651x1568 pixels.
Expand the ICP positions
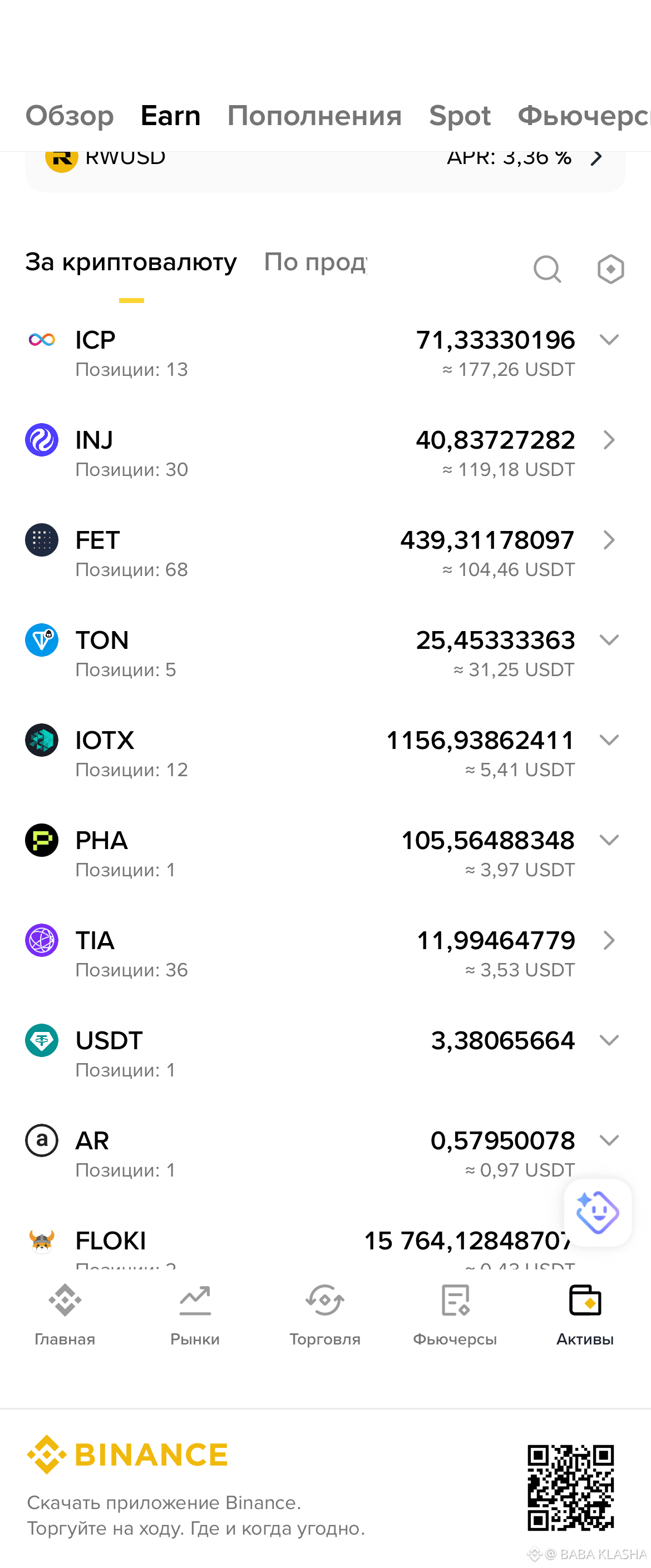pos(609,340)
